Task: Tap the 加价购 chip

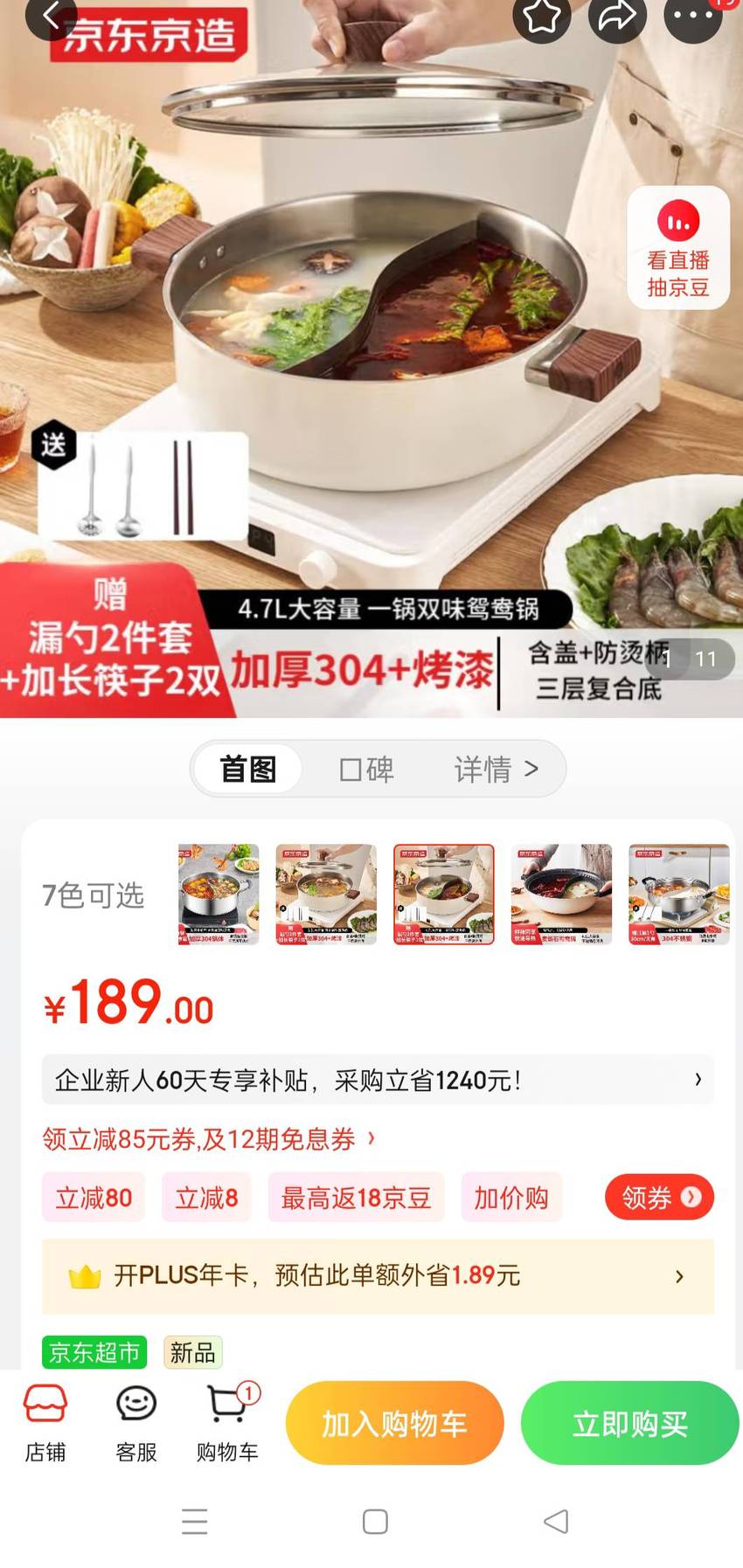Action: pos(511,1197)
